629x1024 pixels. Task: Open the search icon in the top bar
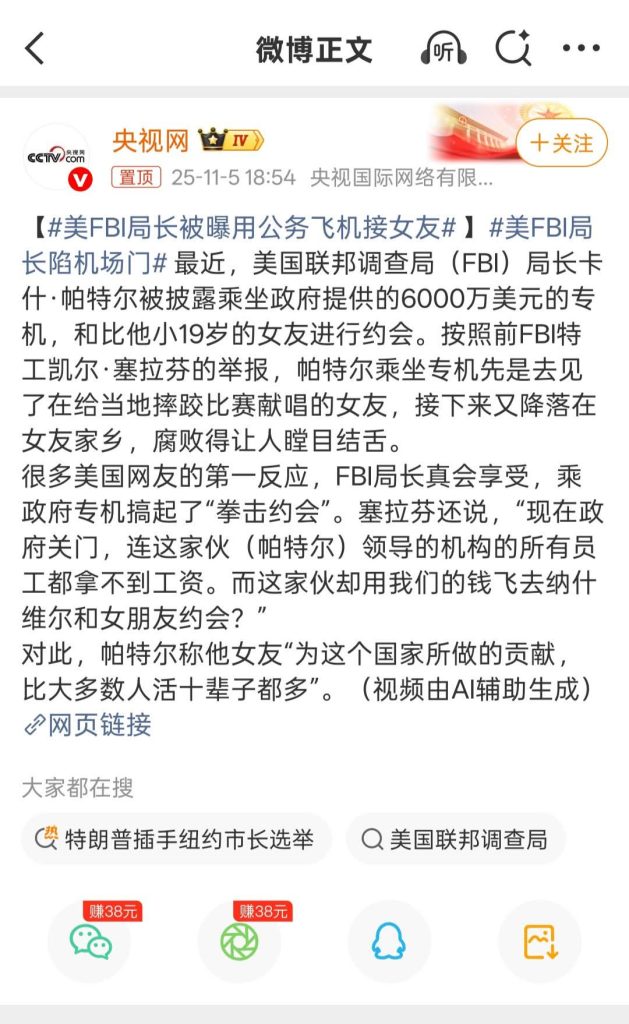tap(513, 48)
